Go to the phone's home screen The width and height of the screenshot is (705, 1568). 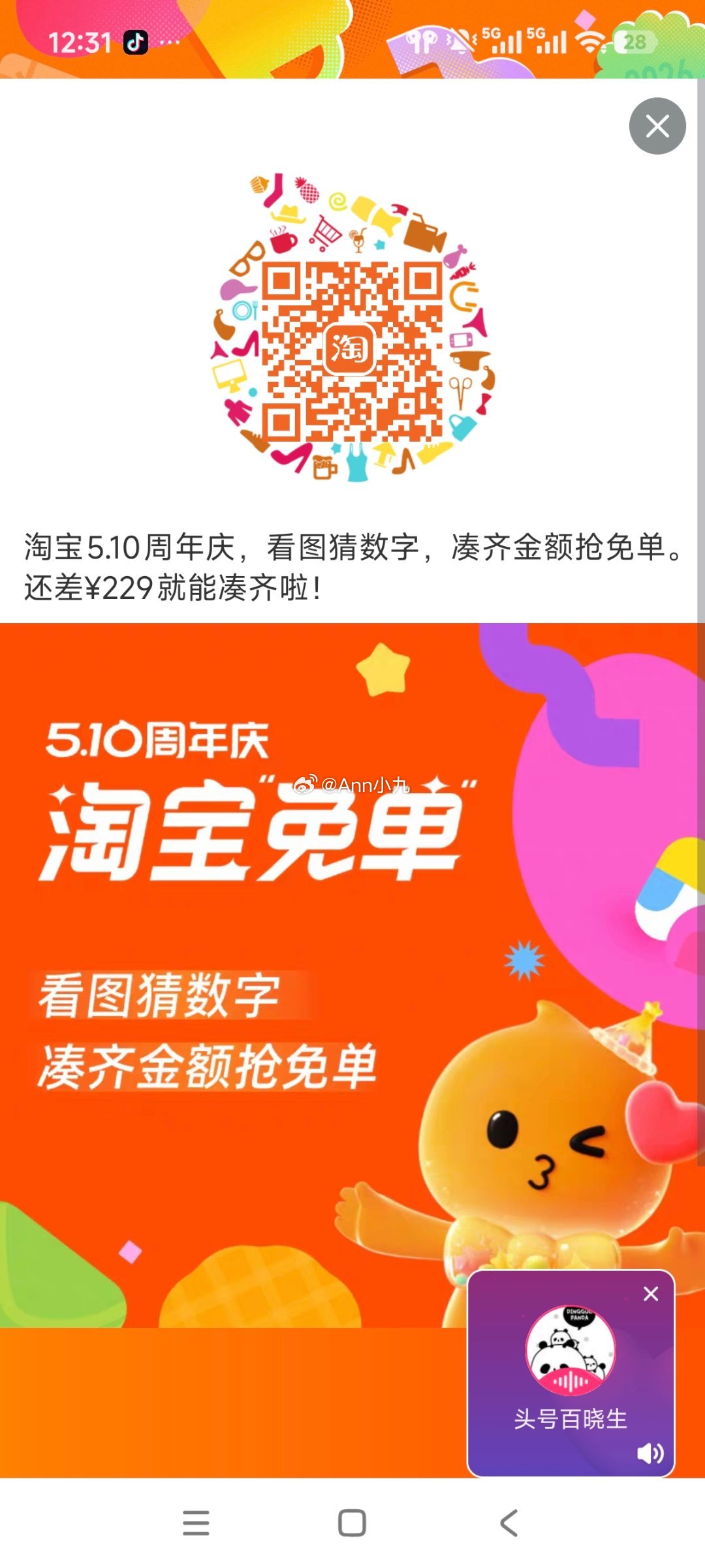[x=352, y=1523]
